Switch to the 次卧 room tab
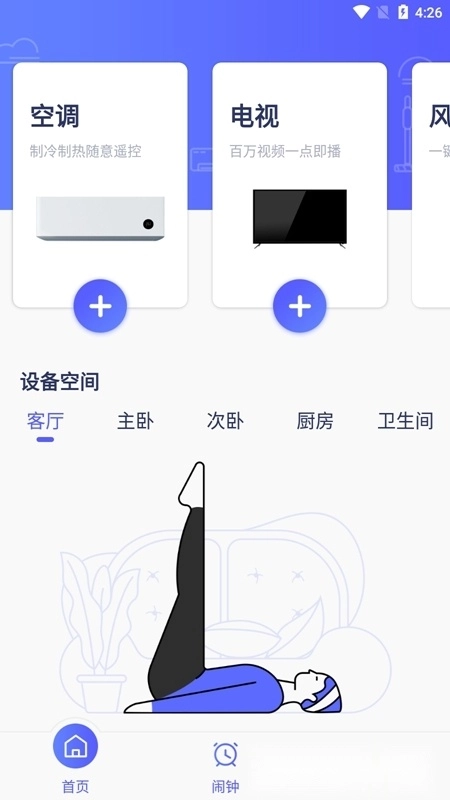Image resolution: width=450 pixels, height=800 pixels. pyautogui.click(x=225, y=421)
